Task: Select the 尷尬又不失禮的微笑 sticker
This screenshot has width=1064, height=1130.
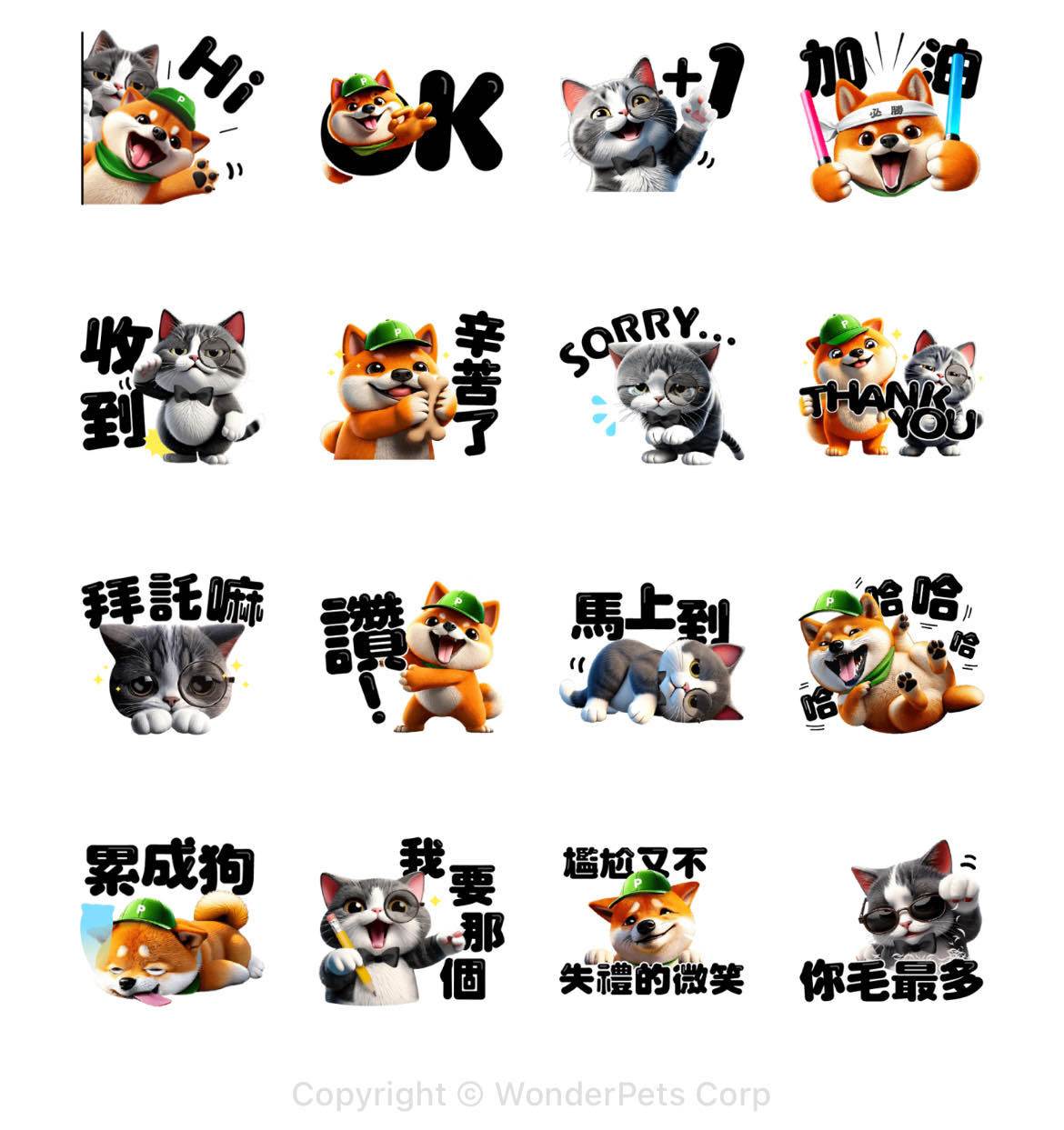Action: click(651, 920)
